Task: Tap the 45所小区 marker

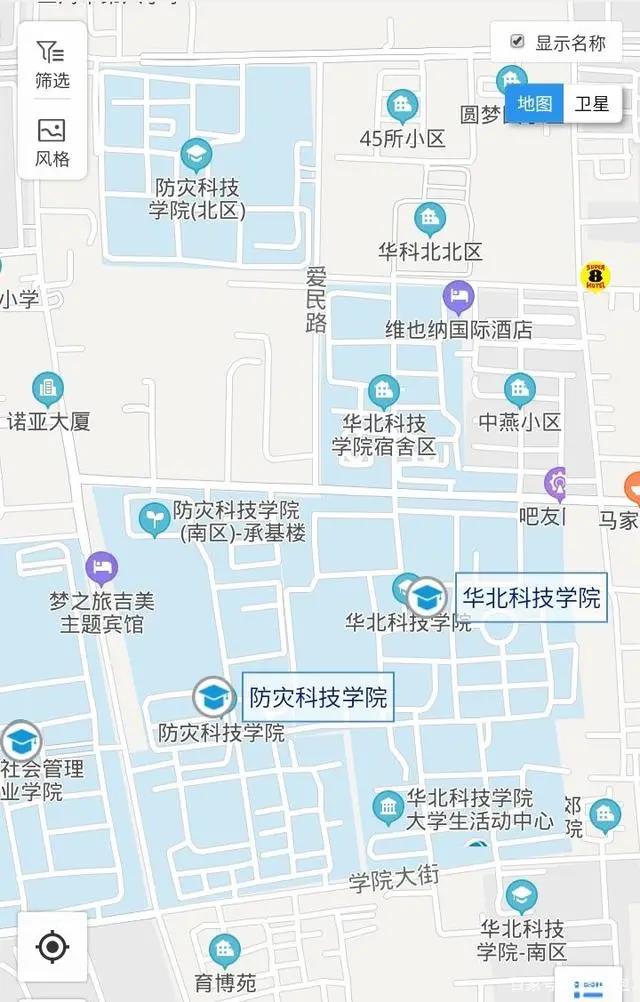Action: (402, 105)
